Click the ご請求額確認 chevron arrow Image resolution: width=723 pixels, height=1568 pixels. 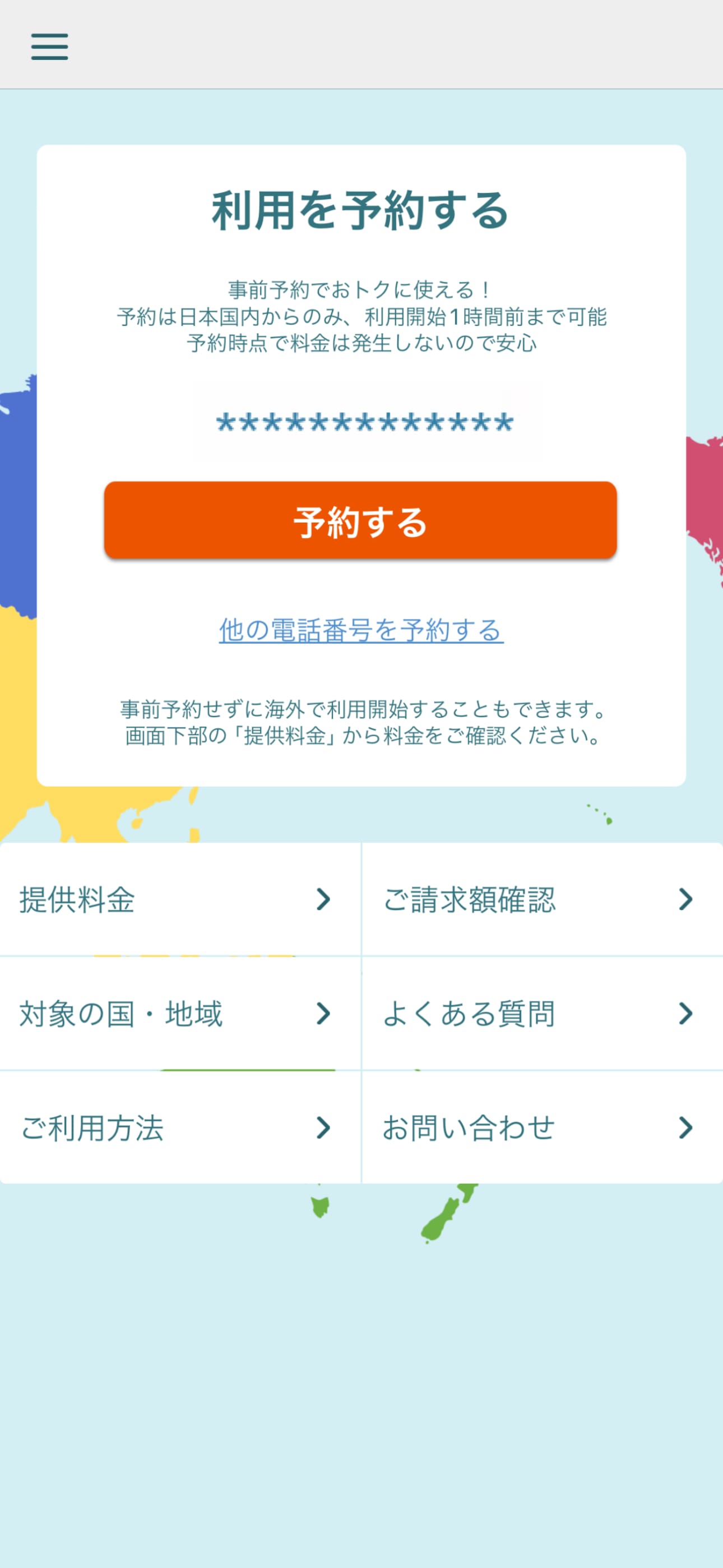[687, 900]
